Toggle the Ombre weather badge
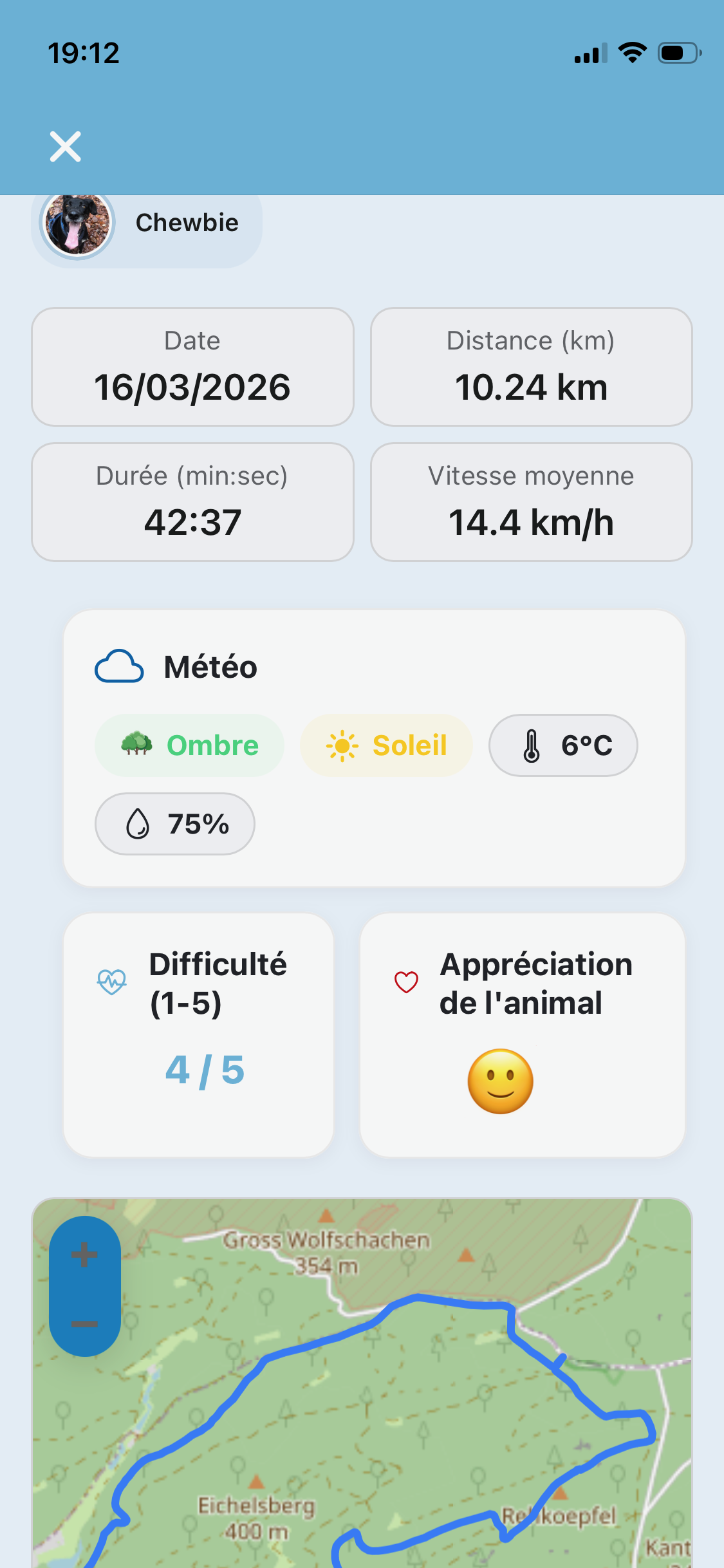This screenshot has height=1568, width=724. [189, 745]
